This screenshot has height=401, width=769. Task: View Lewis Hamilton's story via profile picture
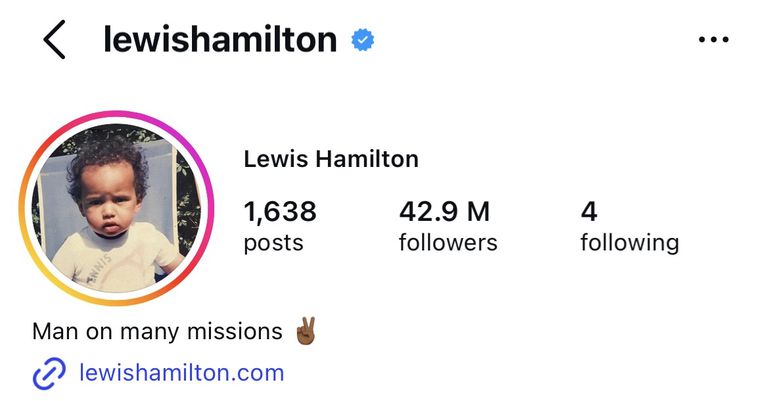117,208
